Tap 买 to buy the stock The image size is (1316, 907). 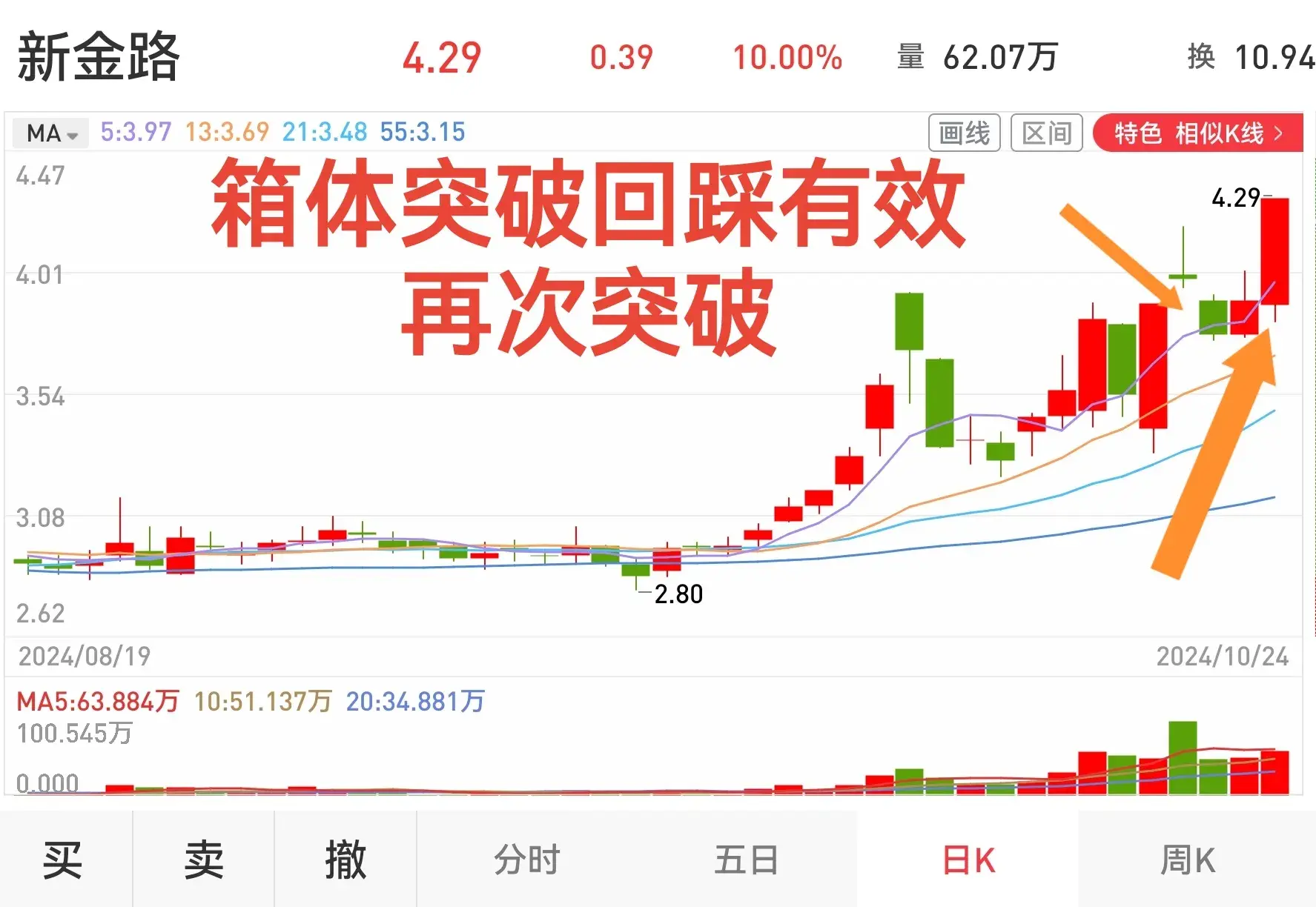point(63,860)
